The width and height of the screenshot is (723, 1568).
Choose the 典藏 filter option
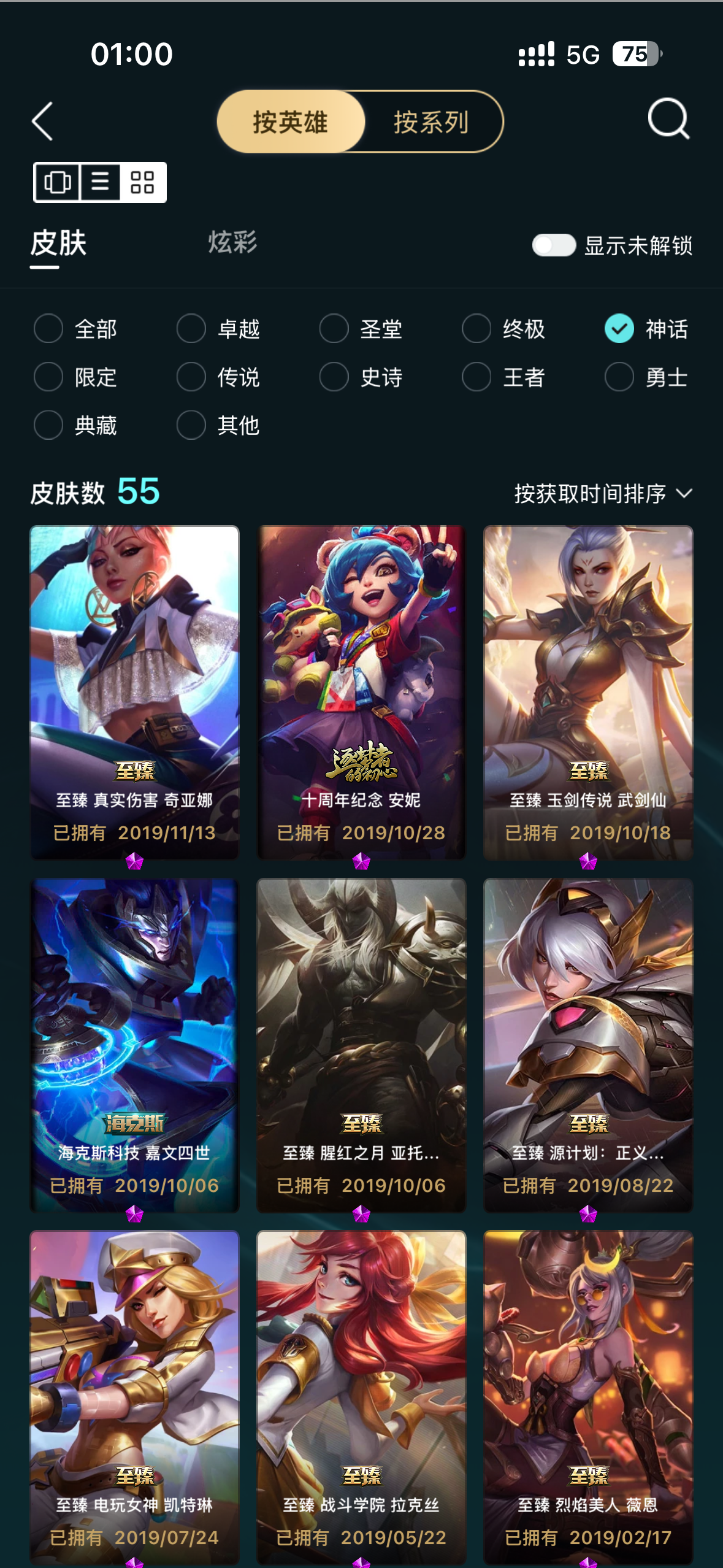(x=75, y=425)
